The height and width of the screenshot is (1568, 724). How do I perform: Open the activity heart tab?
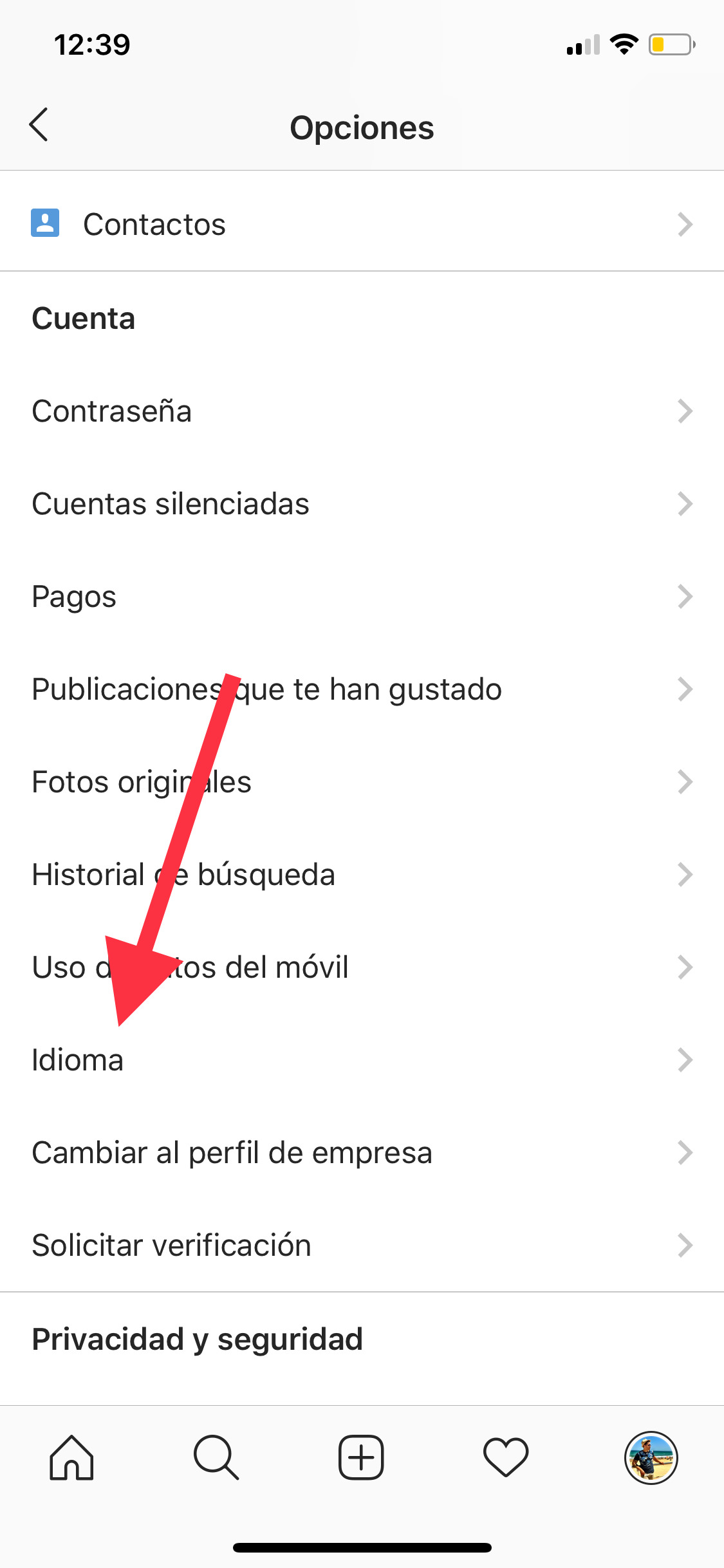506,1457
